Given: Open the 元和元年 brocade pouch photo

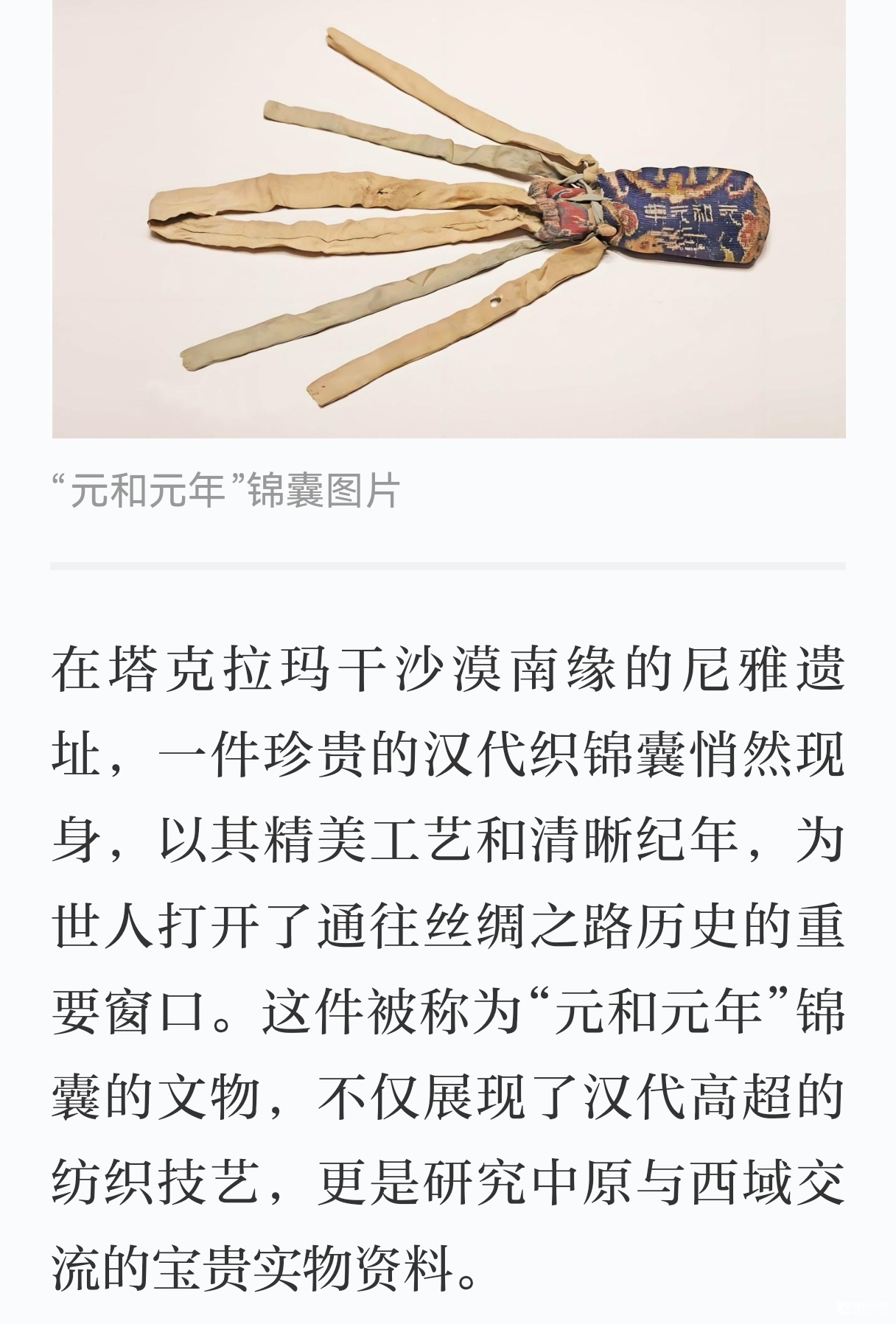Looking at the screenshot, I should (448, 218).
